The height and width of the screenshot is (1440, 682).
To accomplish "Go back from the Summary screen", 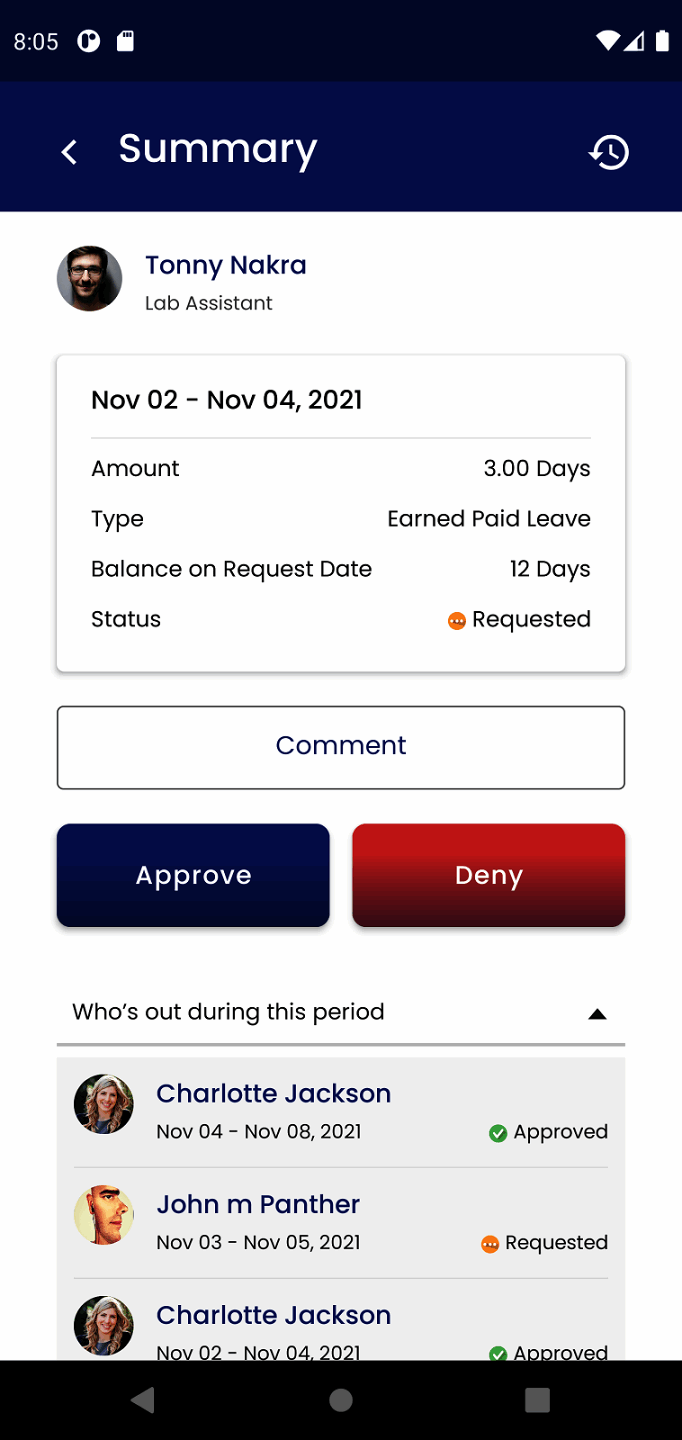I will (x=69, y=152).
